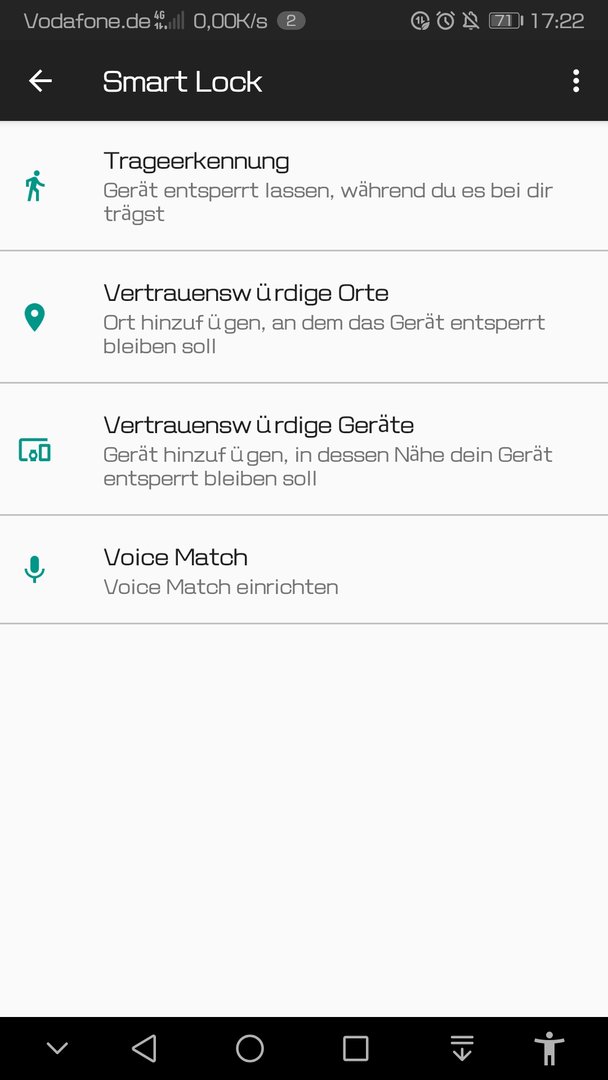Open the accessibility shortcut button
The width and height of the screenshot is (608, 1080).
(549, 1048)
